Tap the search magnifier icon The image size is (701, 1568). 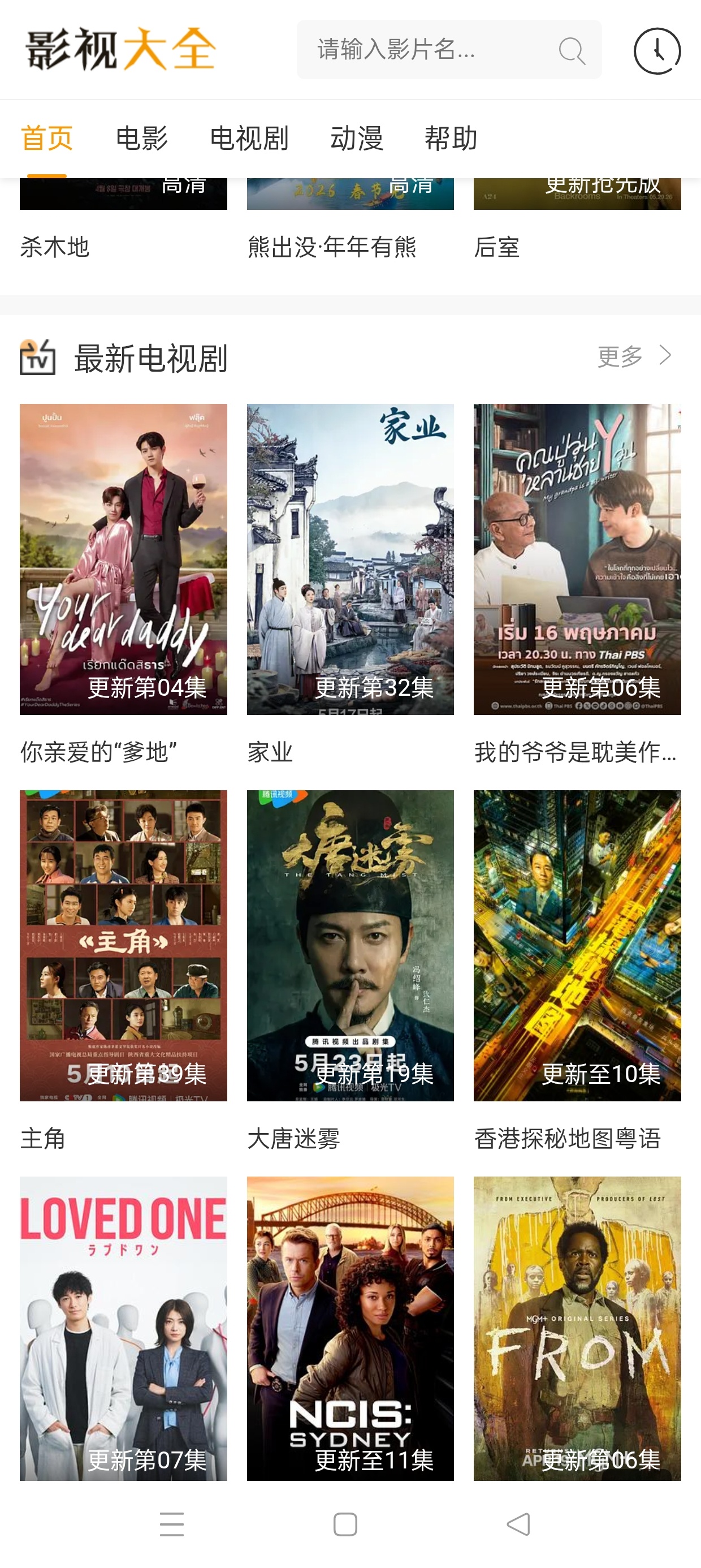[x=572, y=51]
